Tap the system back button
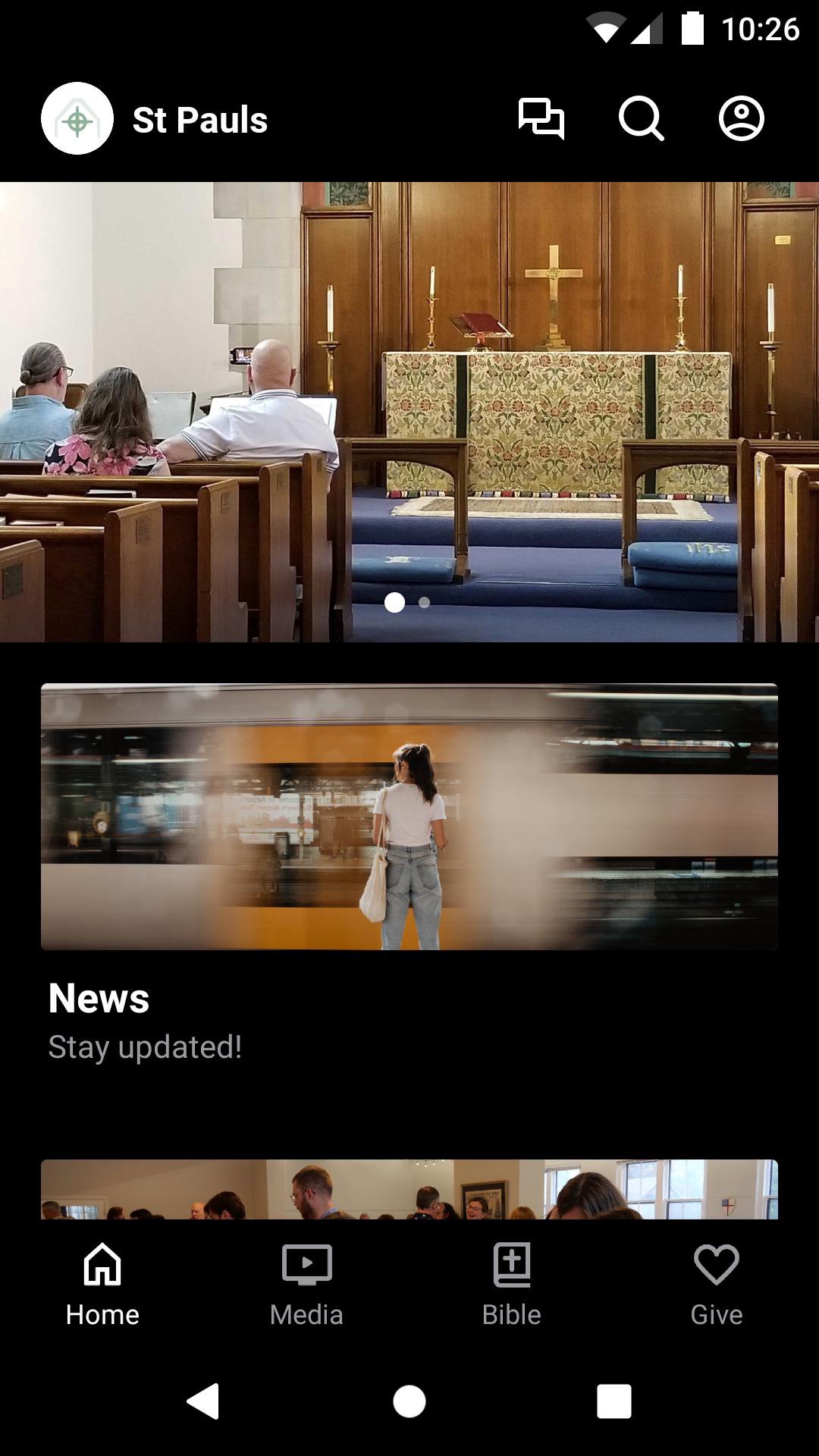The width and height of the screenshot is (819, 1456). click(x=203, y=1401)
